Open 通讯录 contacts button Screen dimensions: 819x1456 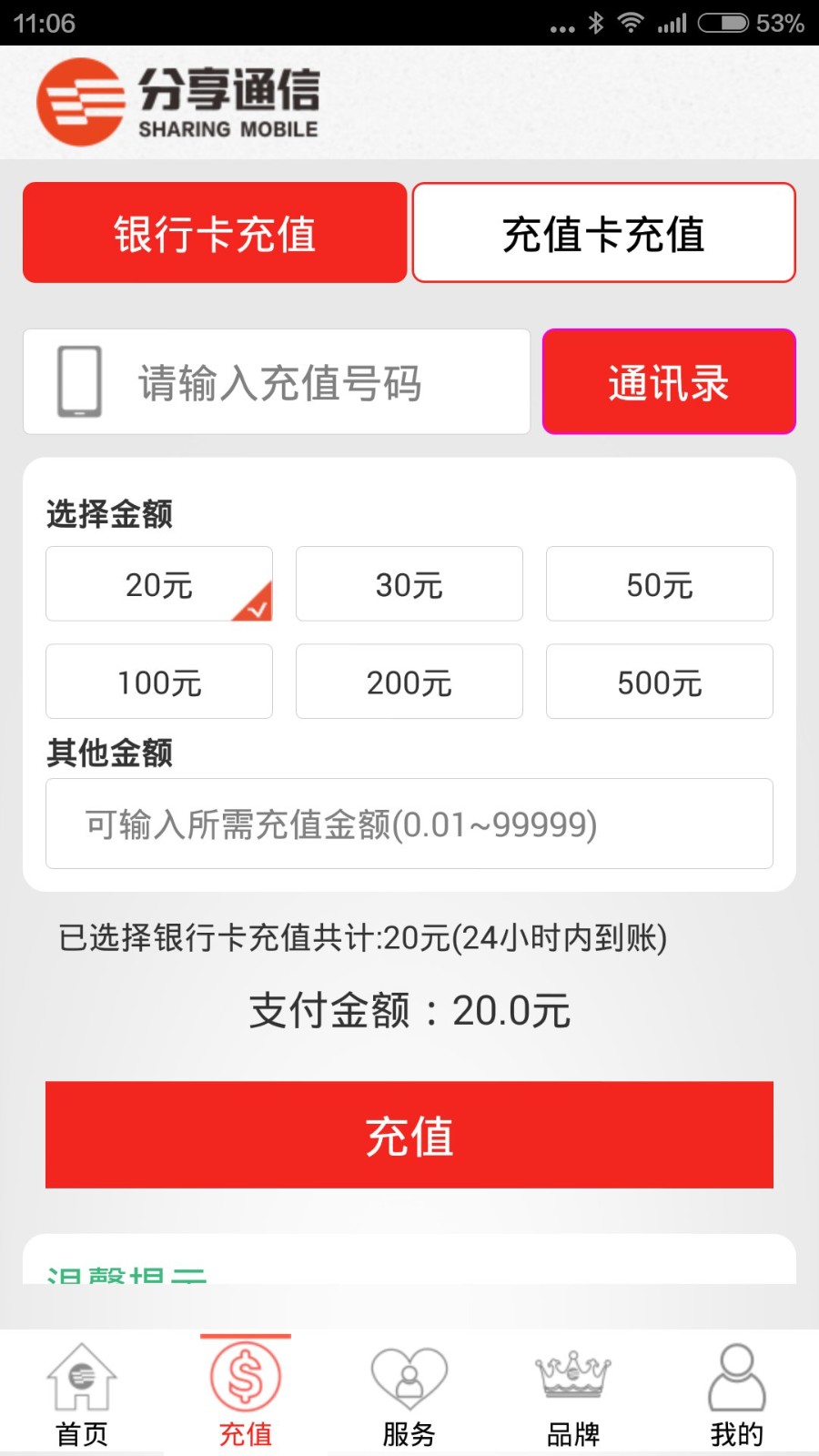pyautogui.click(x=669, y=382)
